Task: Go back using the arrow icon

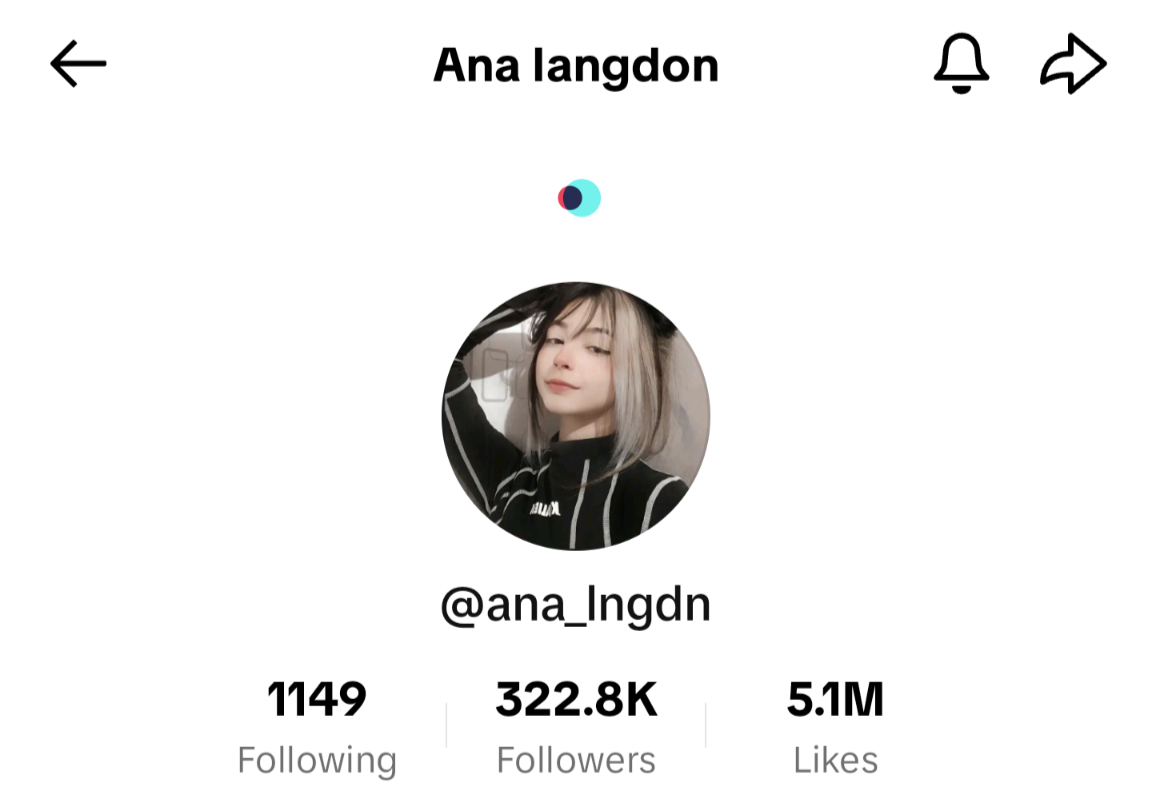Action: point(78,66)
